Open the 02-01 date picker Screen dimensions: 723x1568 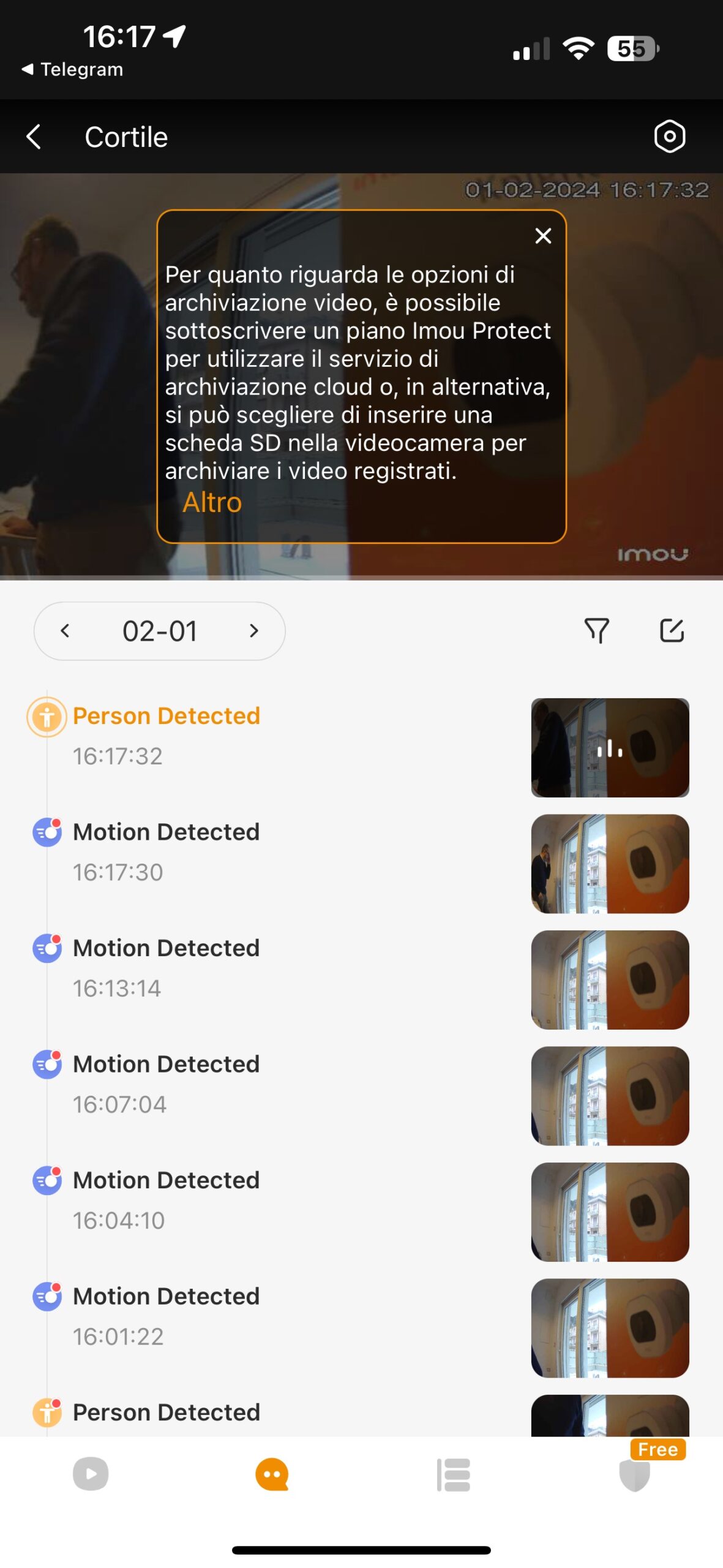(160, 631)
